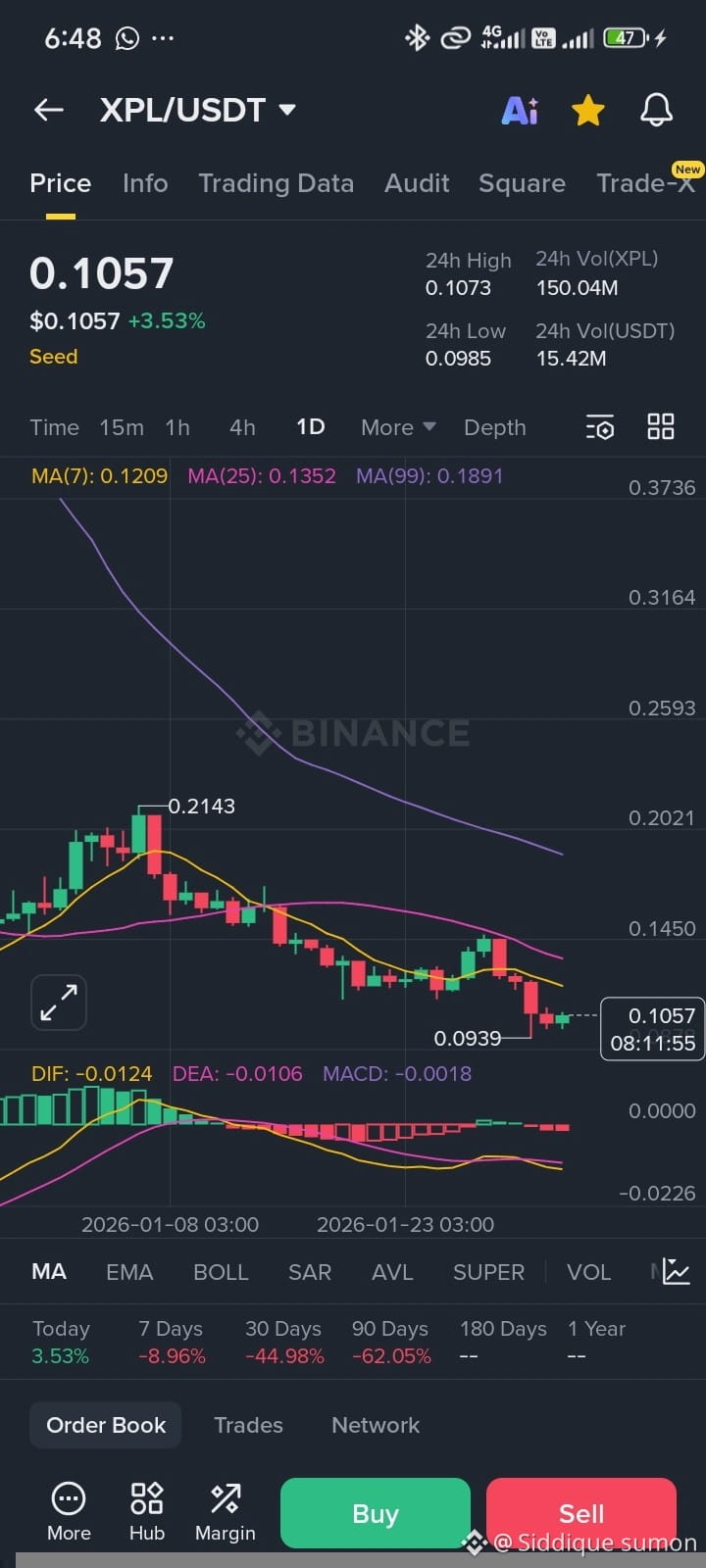Go back using the arrow icon
706x1568 pixels.
point(48,110)
